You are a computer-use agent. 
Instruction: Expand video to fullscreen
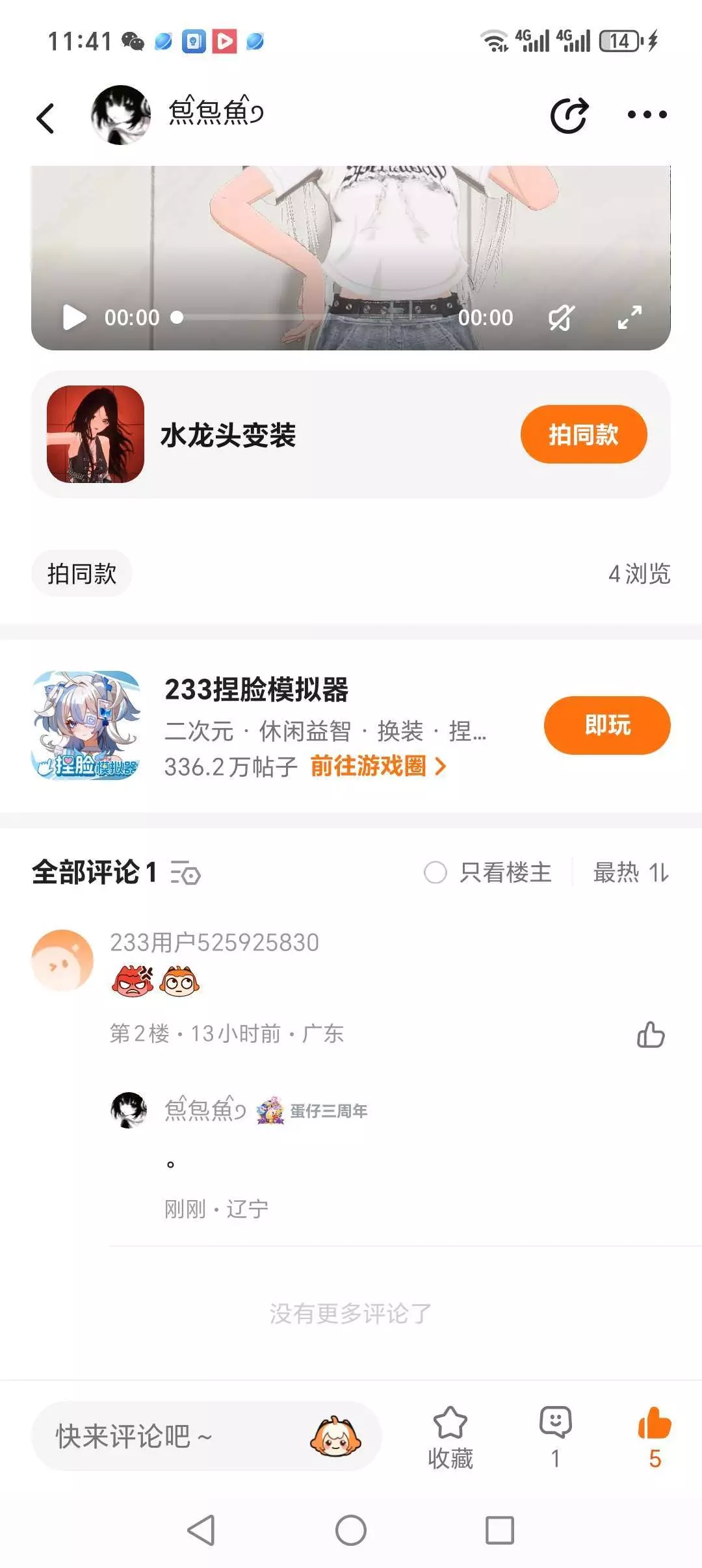[x=629, y=318]
